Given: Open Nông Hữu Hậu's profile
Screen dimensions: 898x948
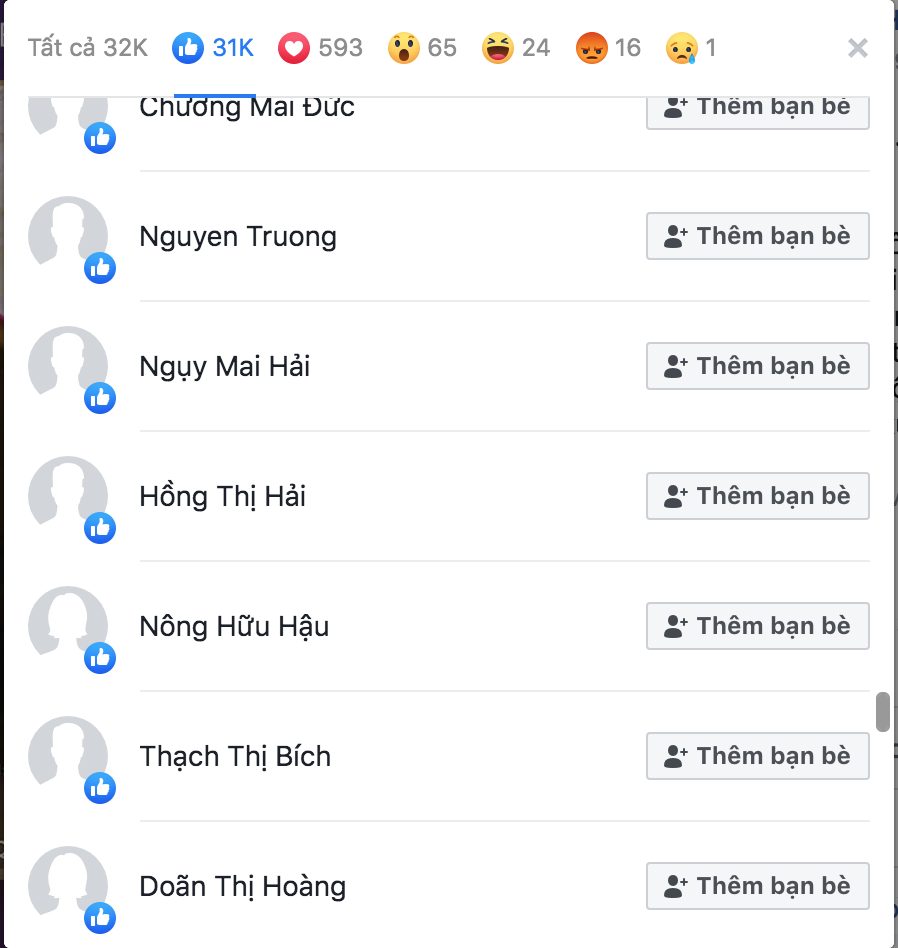Looking at the screenshot, I should point(234,627).
